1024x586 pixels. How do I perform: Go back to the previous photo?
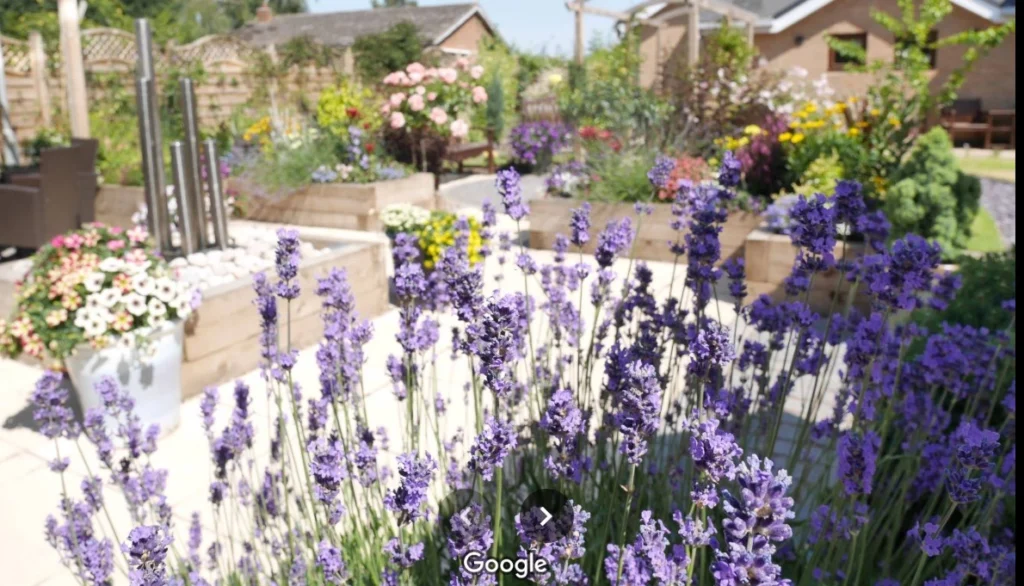(466, 516)
